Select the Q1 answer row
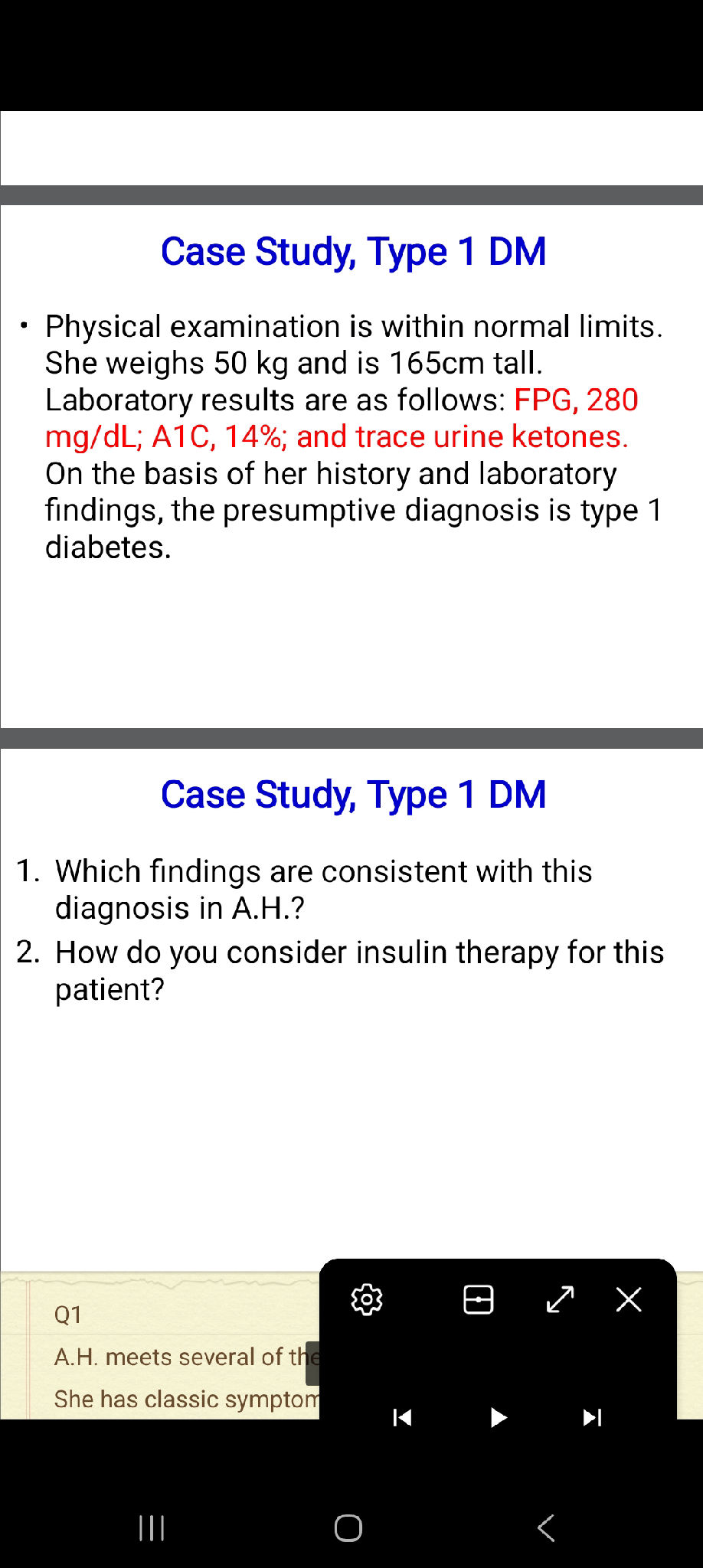Screen dimensions: 703x1568 [67, 1314]
